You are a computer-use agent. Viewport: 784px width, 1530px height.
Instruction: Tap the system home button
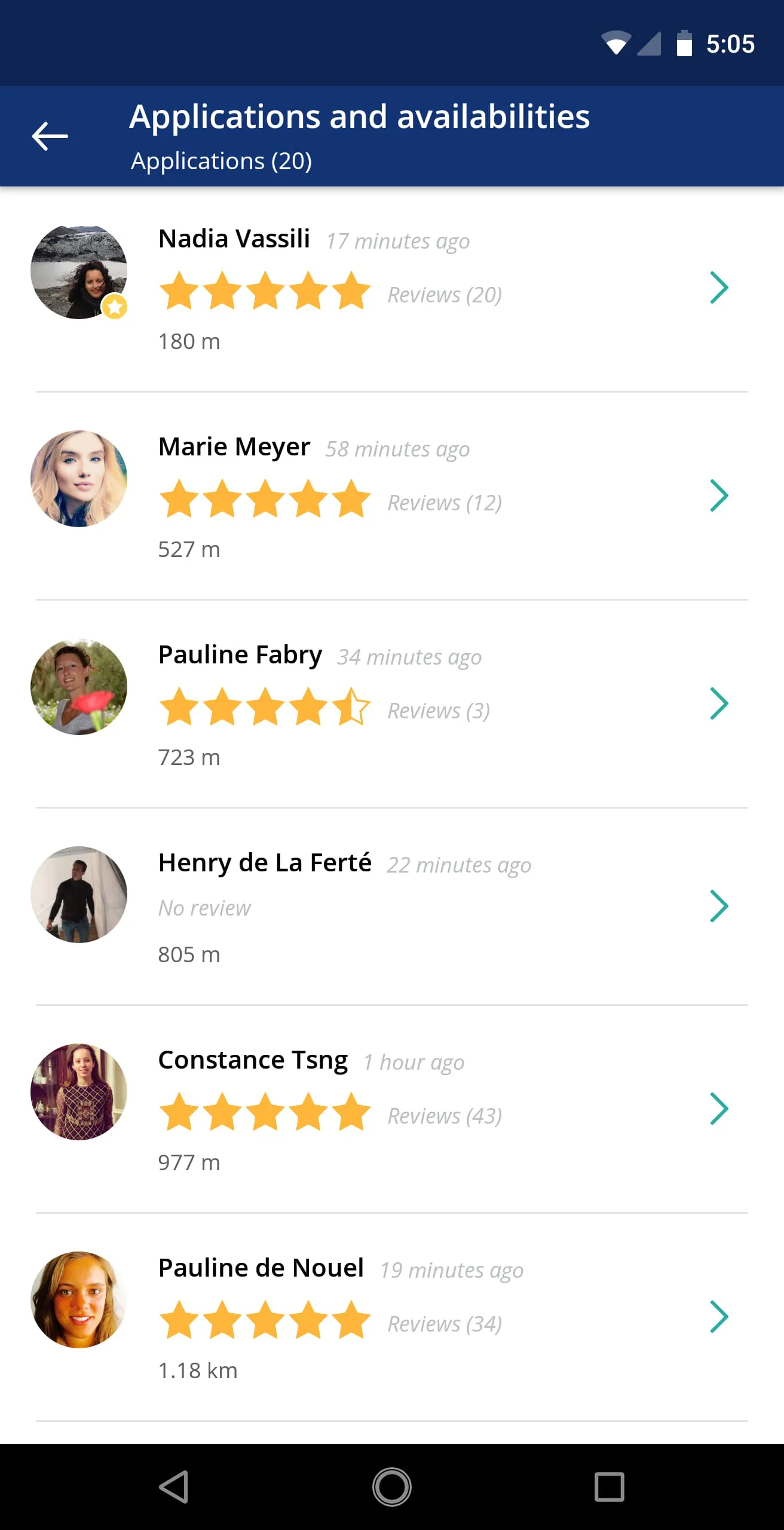coord(392,1487)
